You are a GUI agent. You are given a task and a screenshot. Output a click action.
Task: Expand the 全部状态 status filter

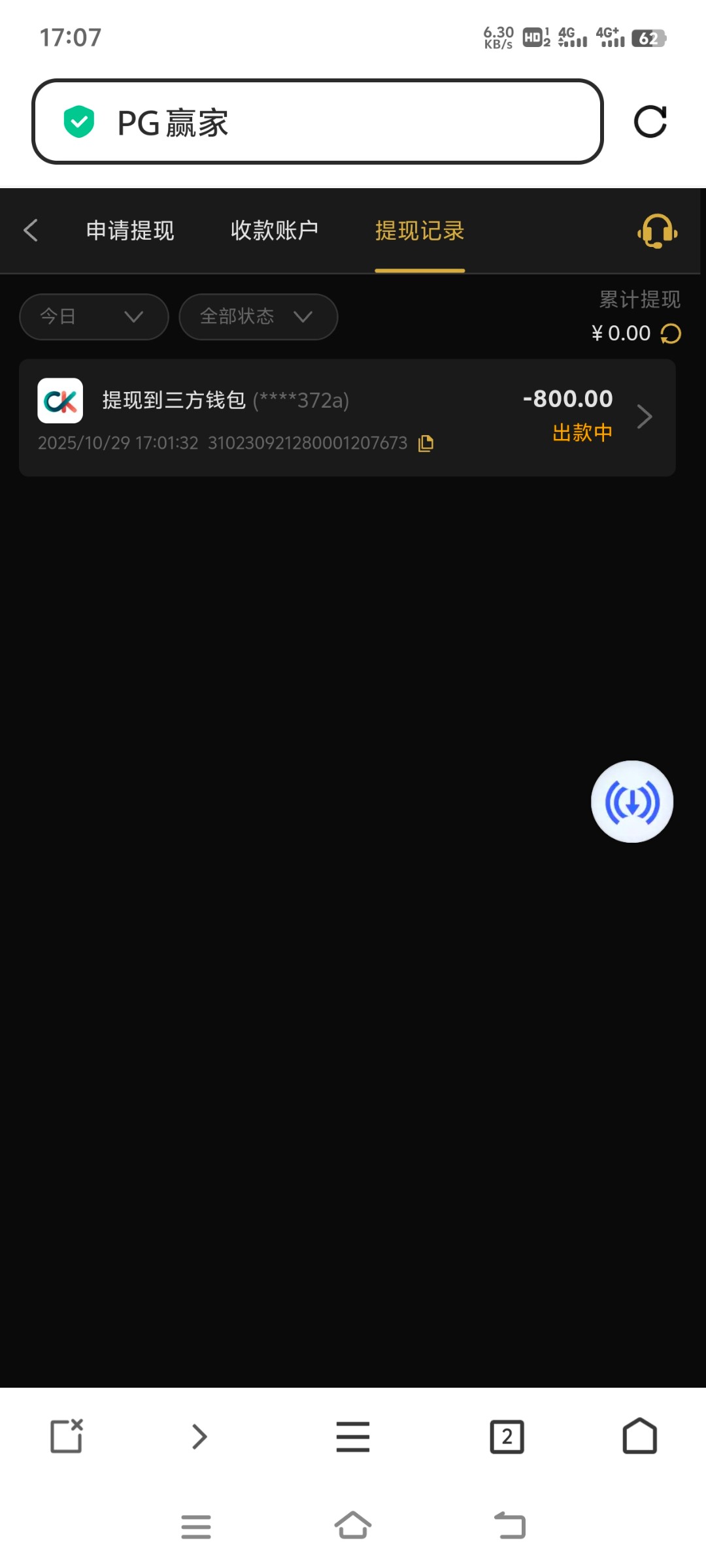[258, 317]
